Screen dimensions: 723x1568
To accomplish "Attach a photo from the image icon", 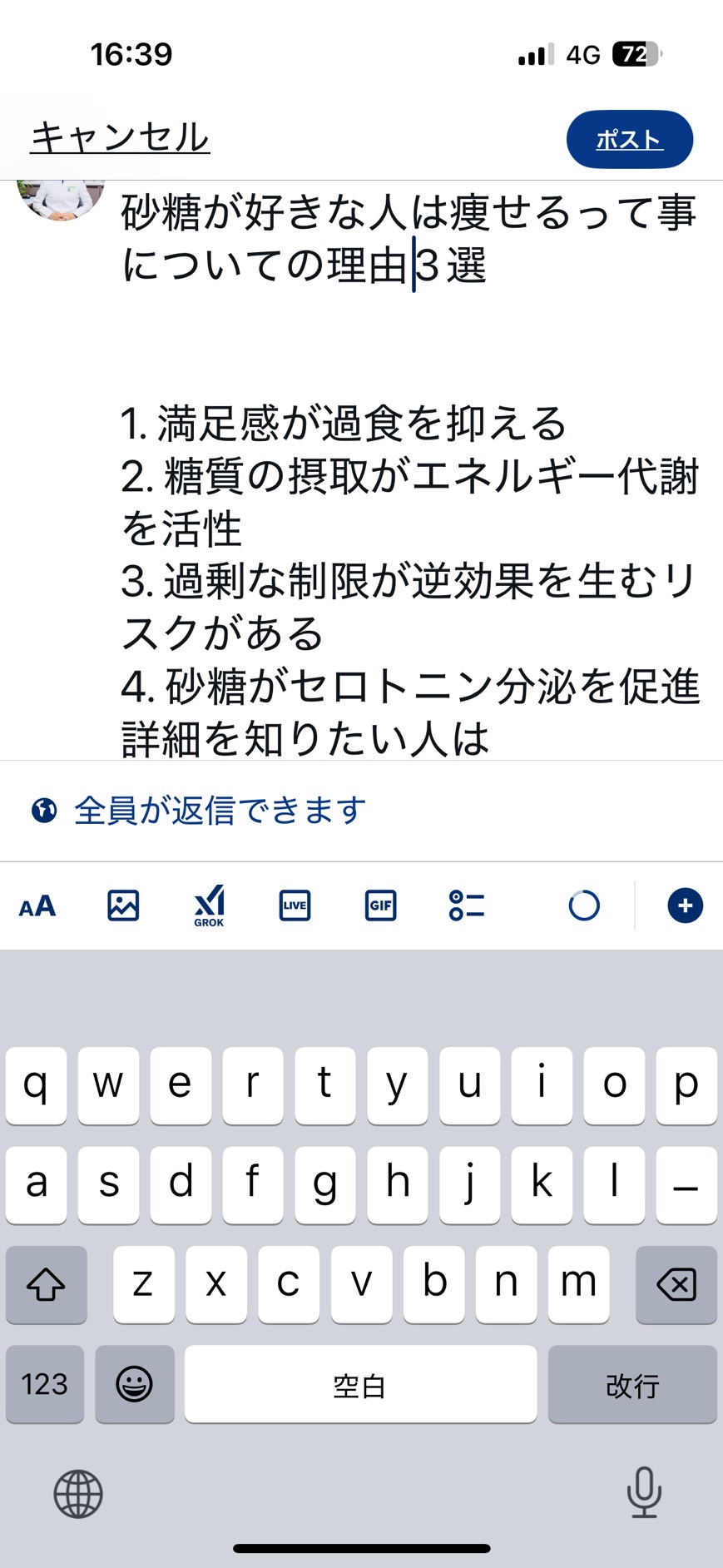I will pos(123,905).
